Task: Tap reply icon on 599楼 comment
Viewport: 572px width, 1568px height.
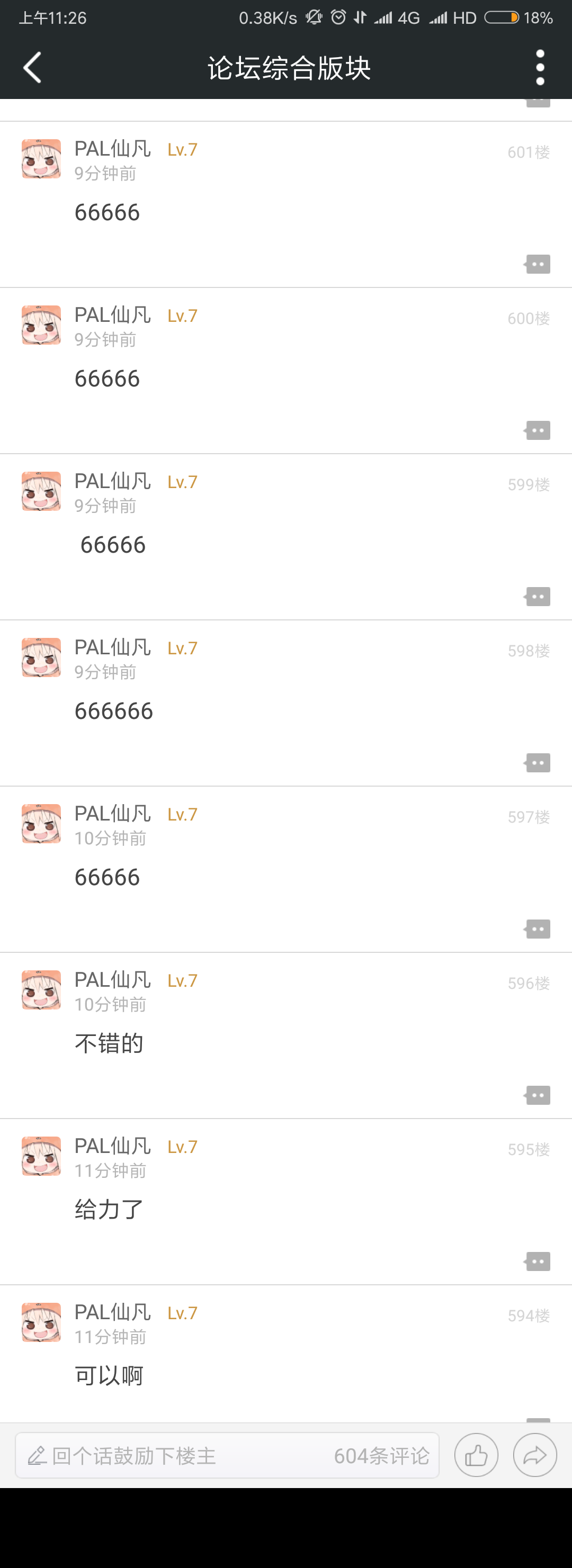Action: 537,597
